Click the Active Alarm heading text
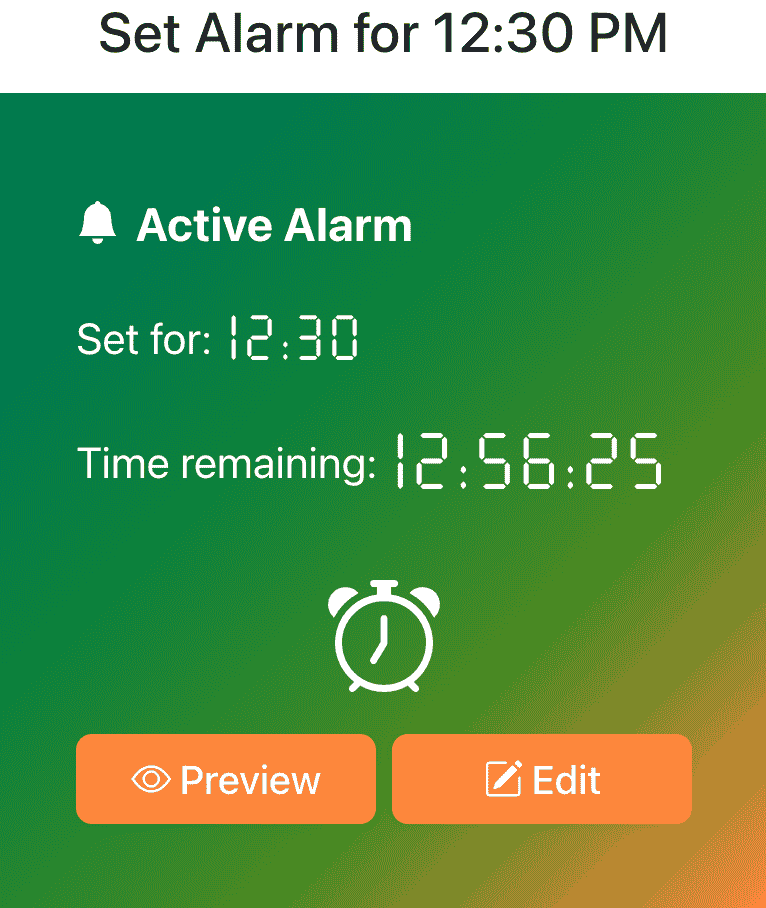The image size is (766, 908). pos(275,224)
